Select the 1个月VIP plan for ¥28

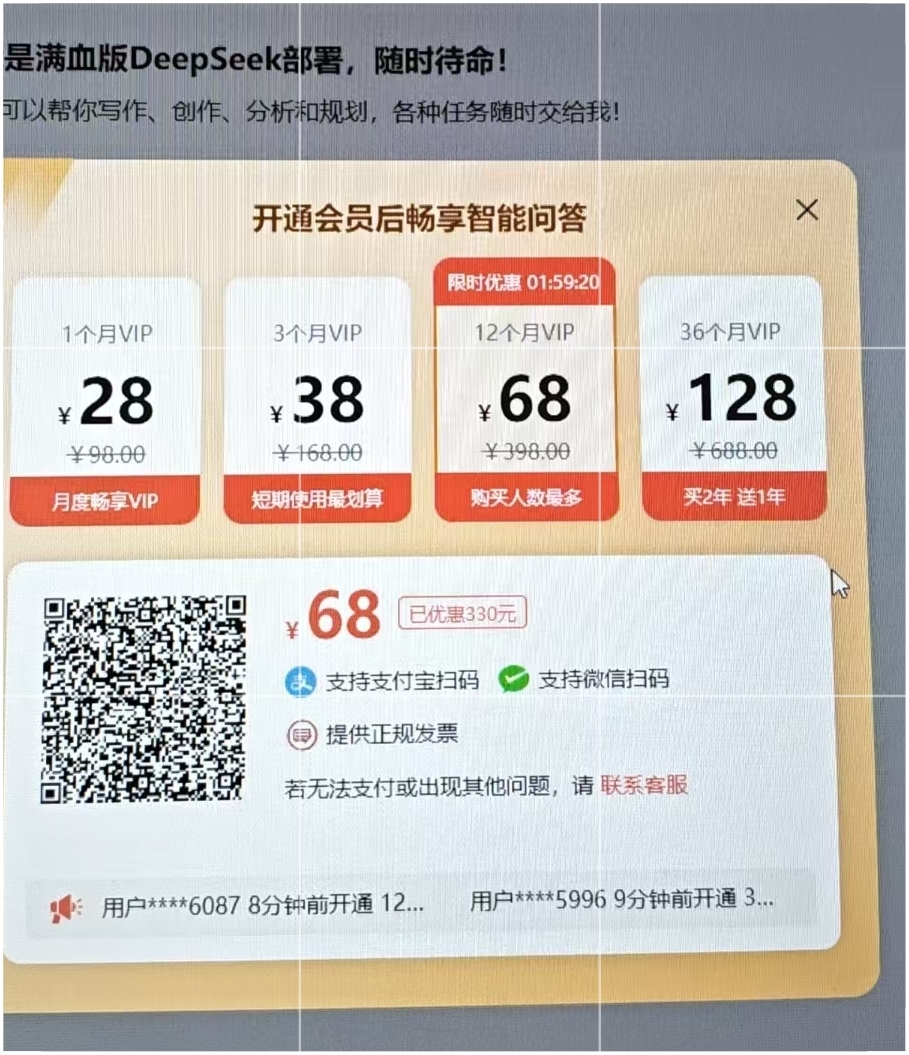click(105, 400)
